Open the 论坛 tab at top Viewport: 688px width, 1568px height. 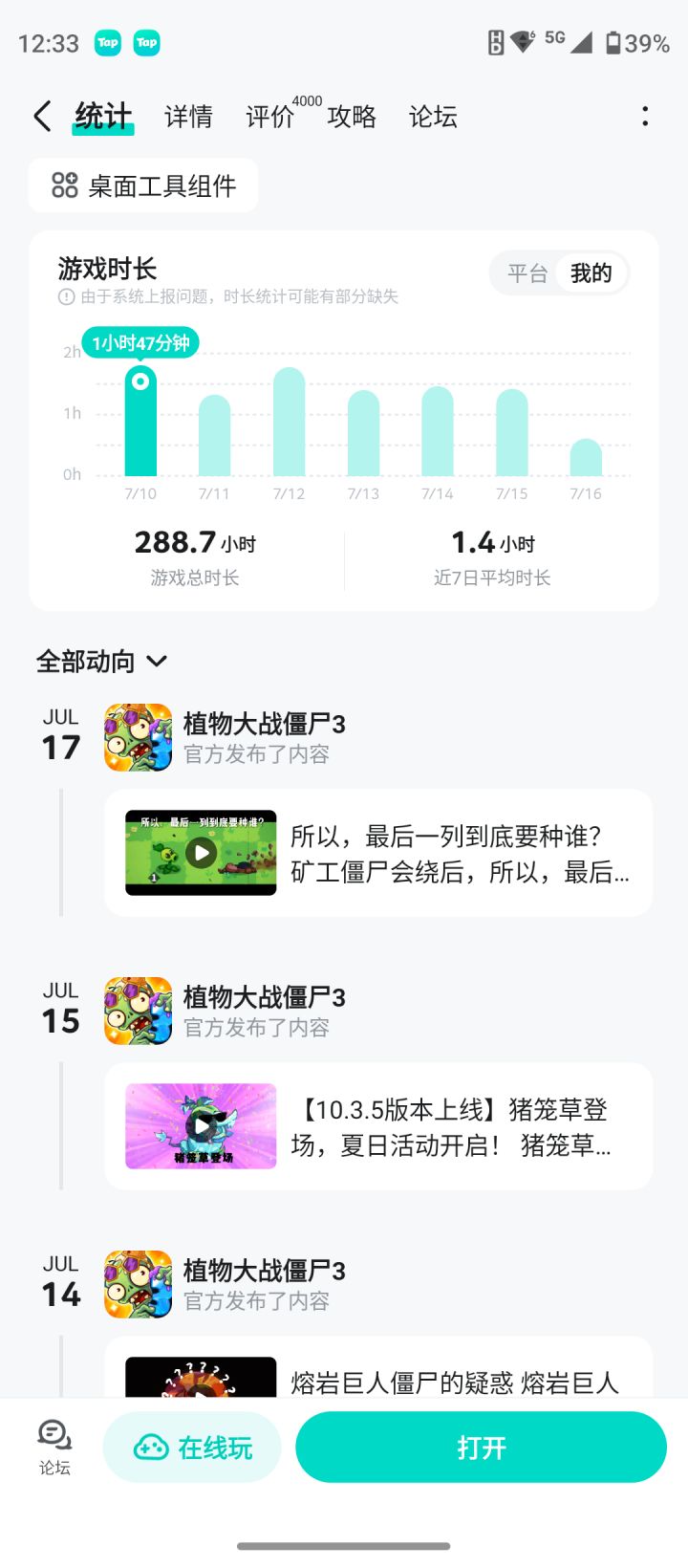433,117
